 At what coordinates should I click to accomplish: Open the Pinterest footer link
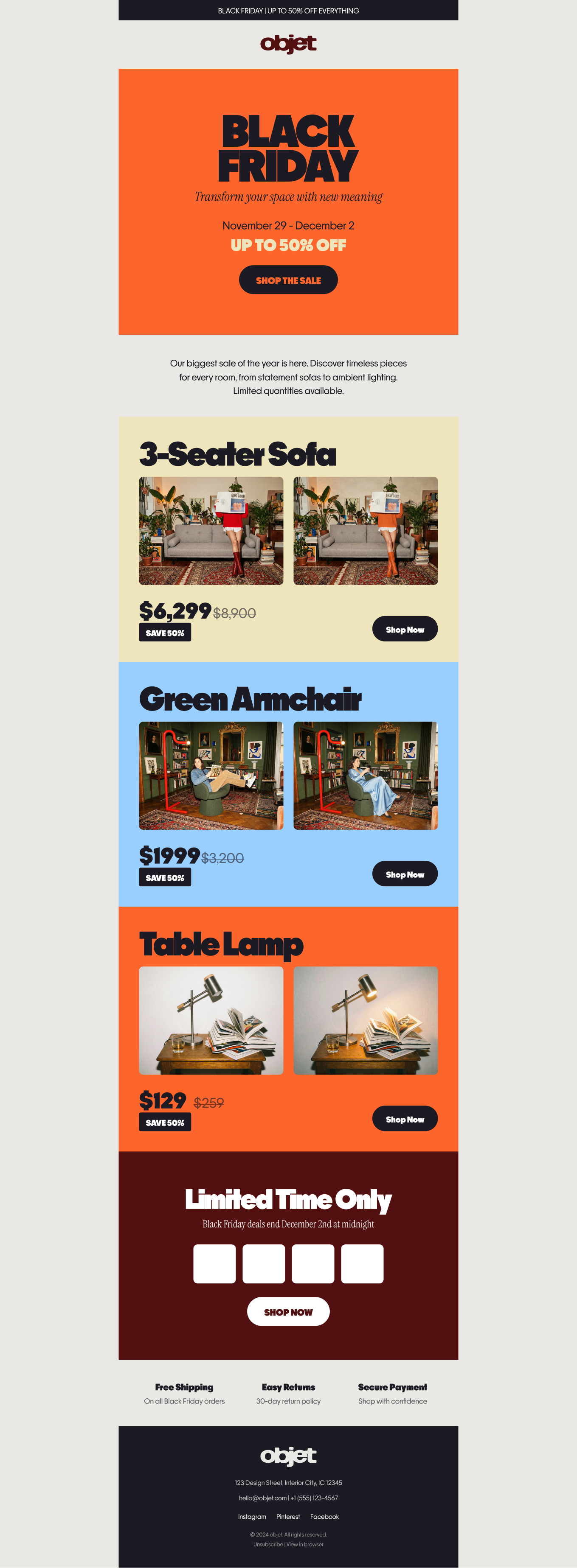click(x=288, y=1516)
